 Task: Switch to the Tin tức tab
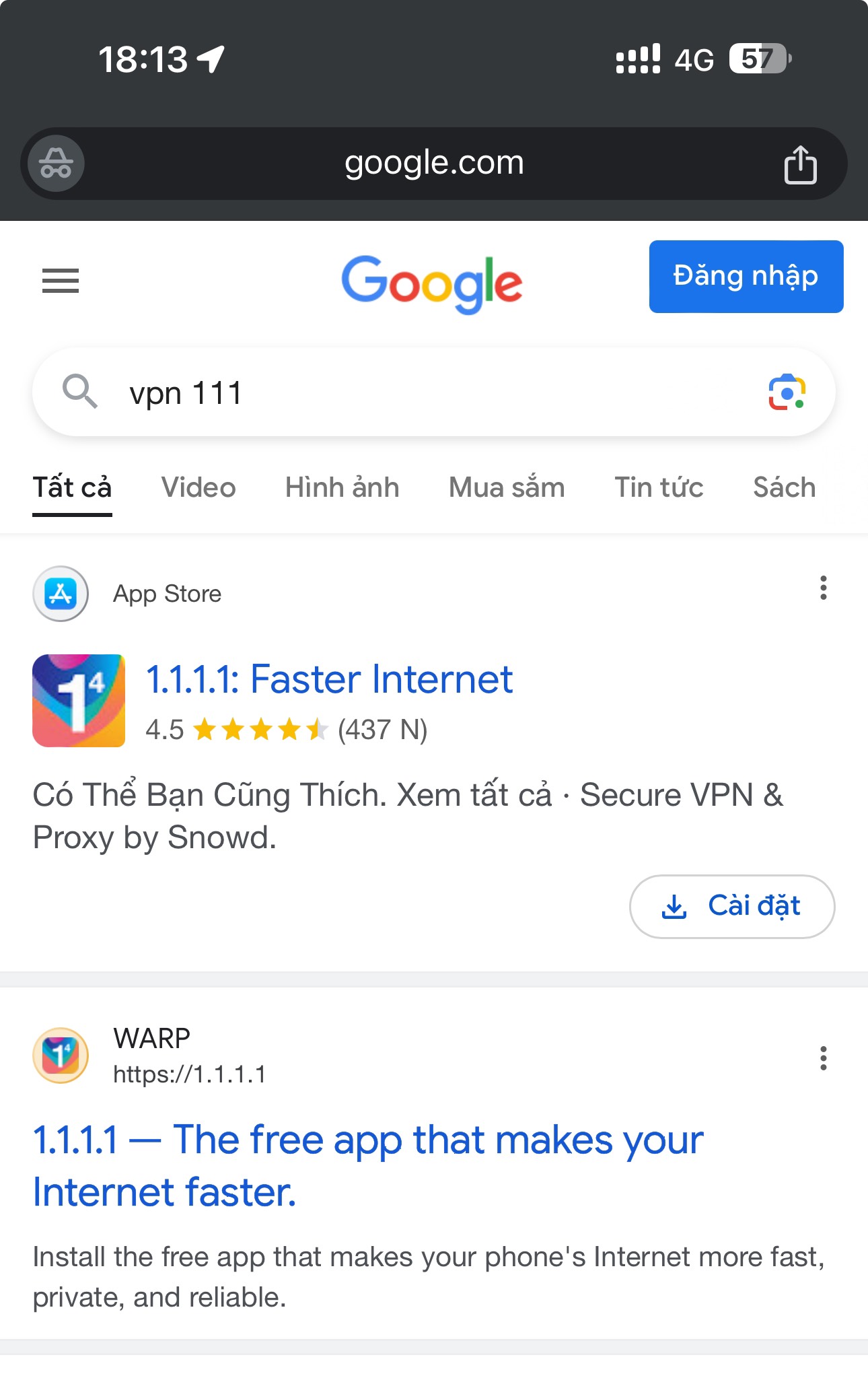[x=659, y=487]
